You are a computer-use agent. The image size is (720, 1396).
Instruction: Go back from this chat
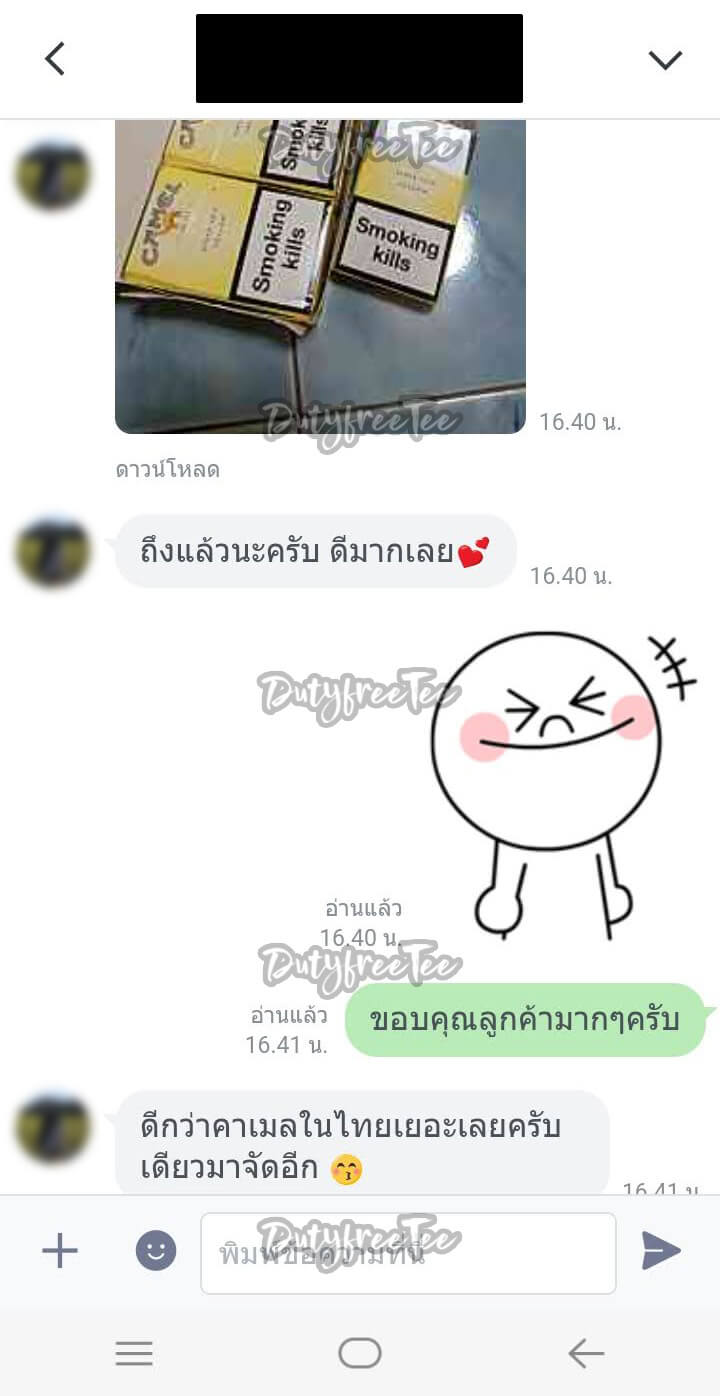[x=55, y=59]
